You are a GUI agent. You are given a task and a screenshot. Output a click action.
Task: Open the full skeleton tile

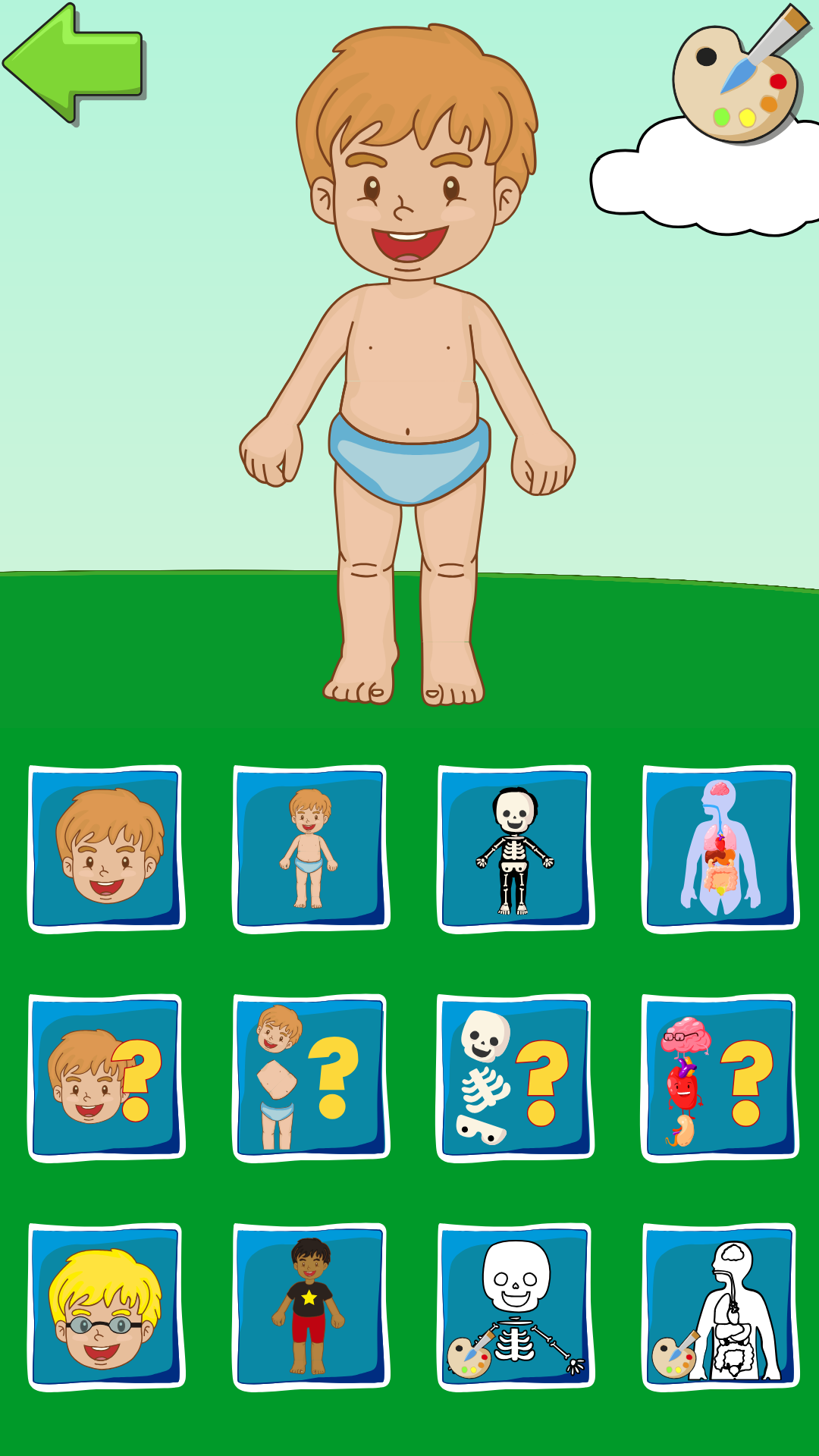(516, 849)
